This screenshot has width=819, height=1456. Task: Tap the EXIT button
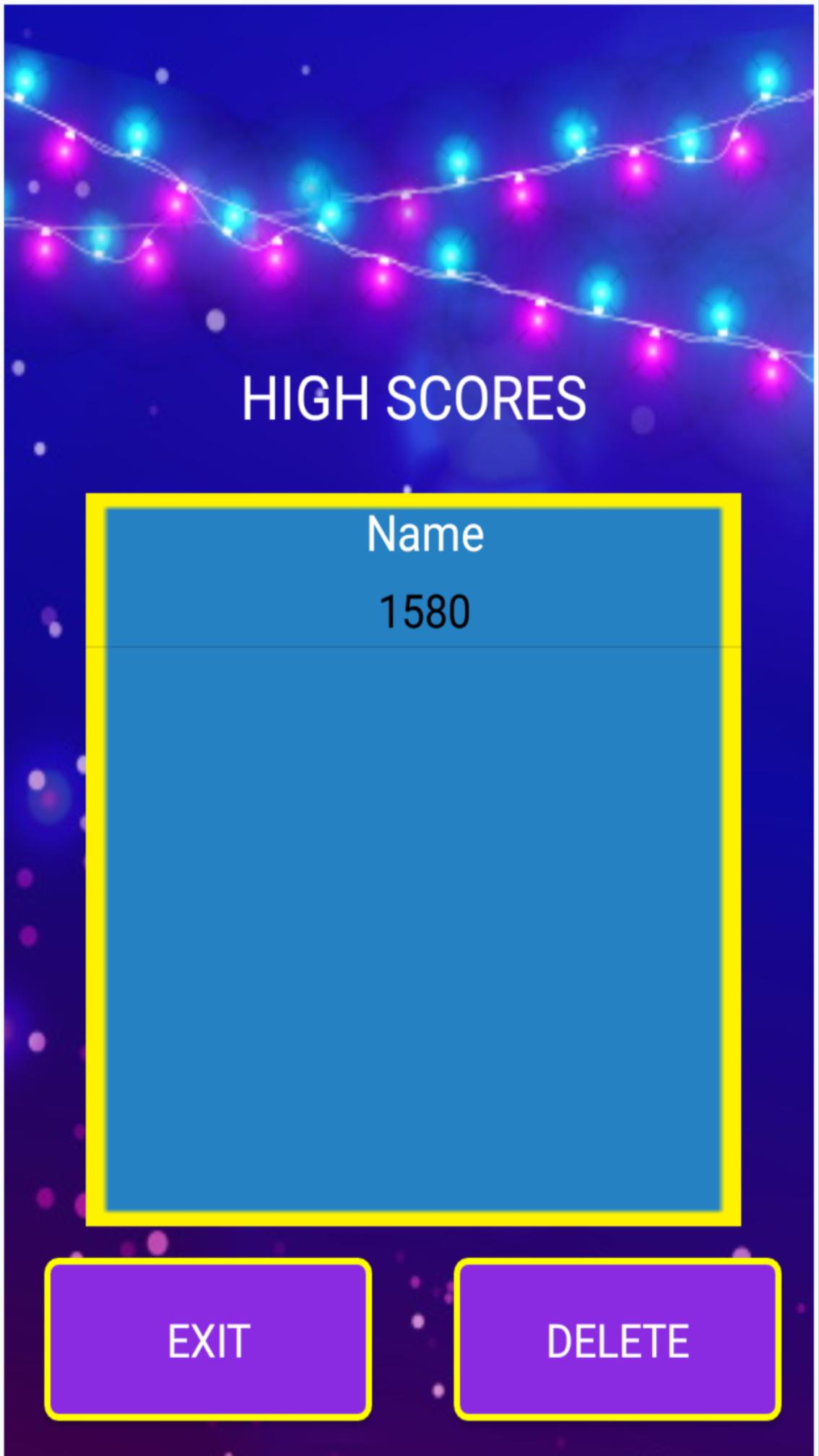[208, 1340]
